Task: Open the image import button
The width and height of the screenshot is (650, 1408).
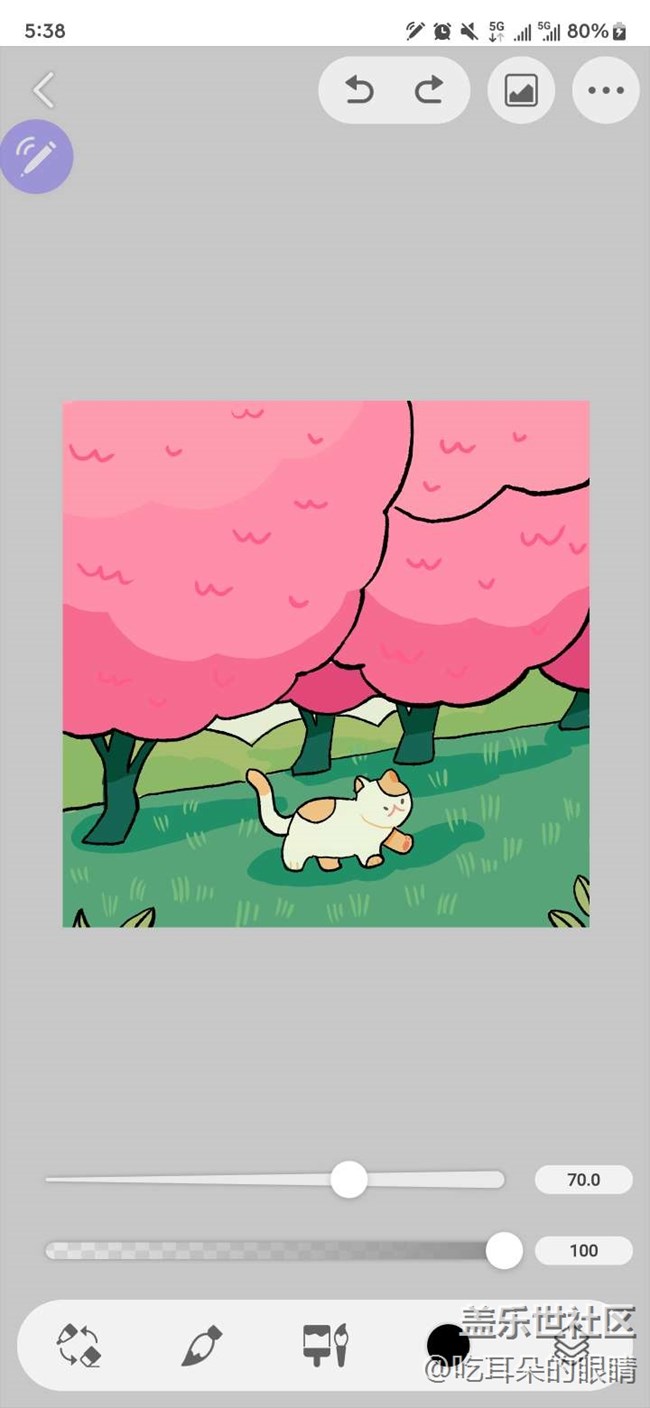Action: tap(521, 91)
